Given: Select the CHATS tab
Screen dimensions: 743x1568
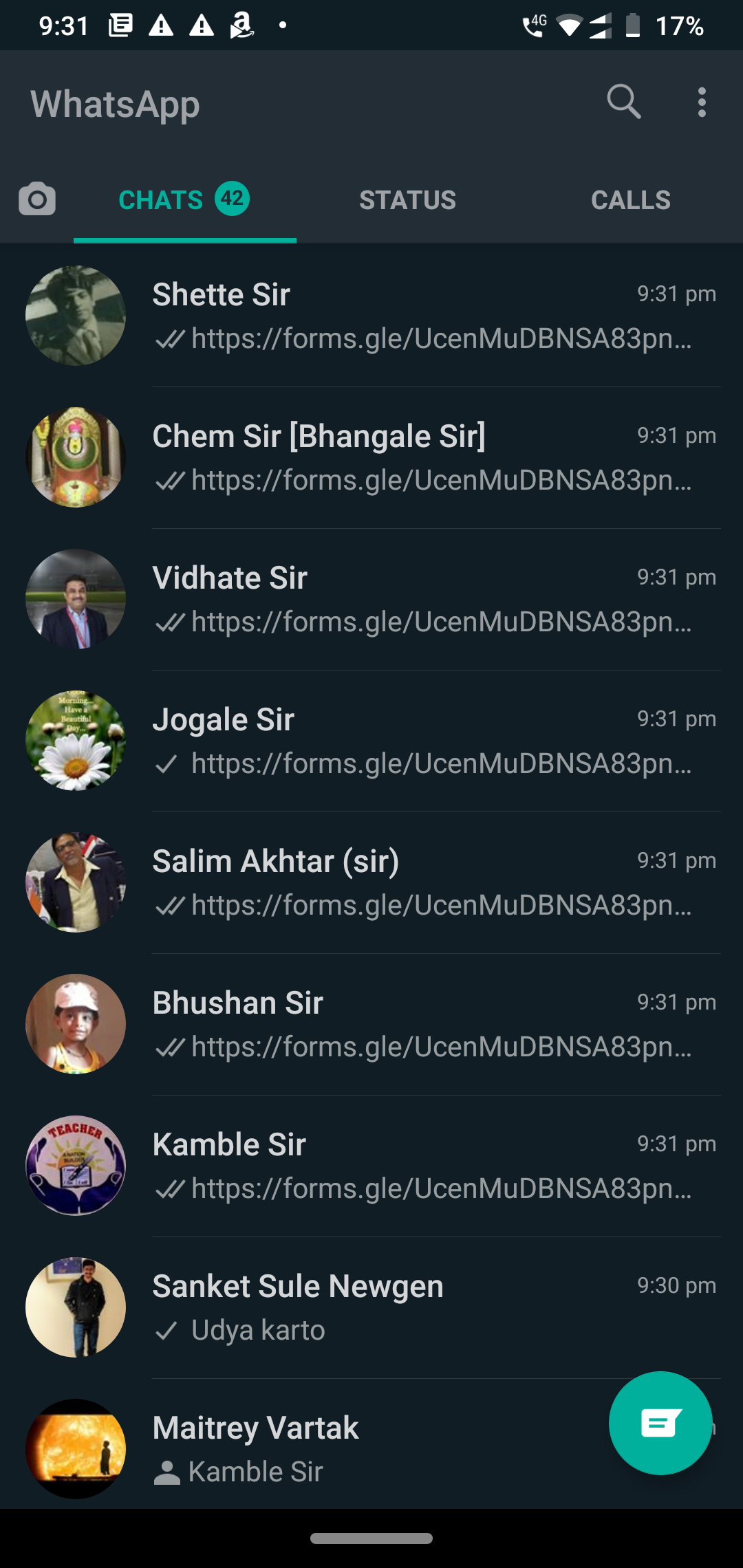Looking at the screenshot, I should (184, 200).
